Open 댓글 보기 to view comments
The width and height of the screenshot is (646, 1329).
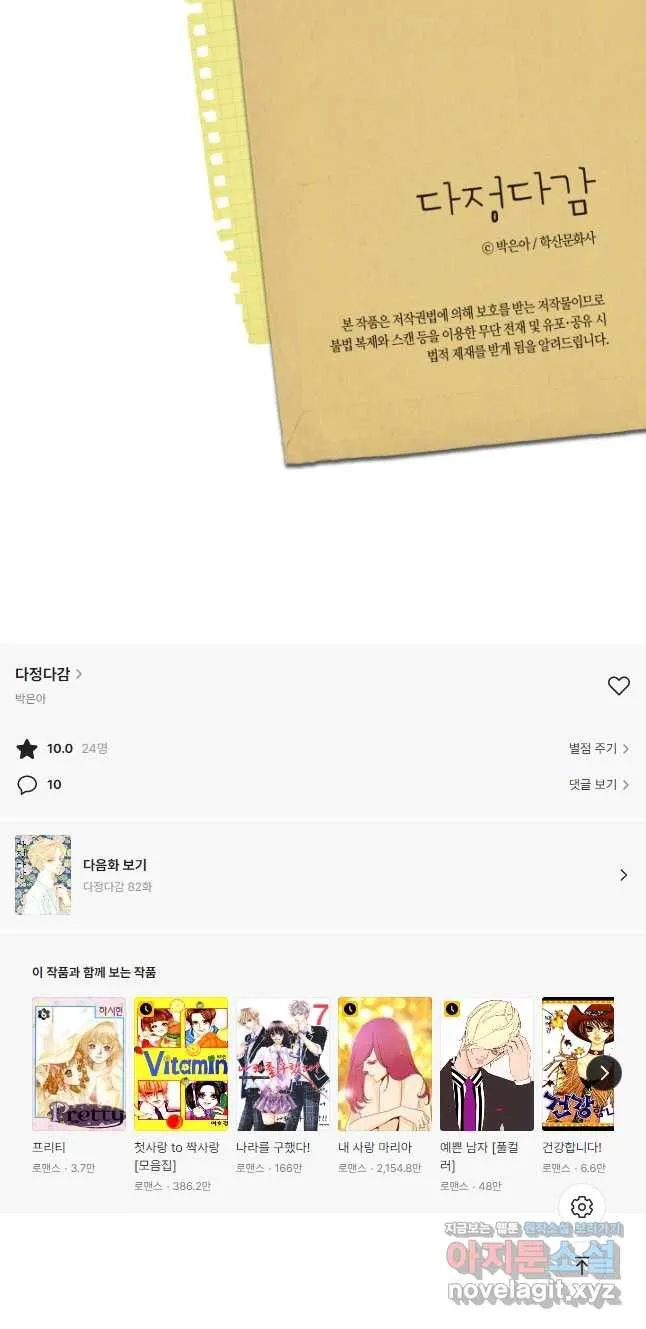(599, 785)
